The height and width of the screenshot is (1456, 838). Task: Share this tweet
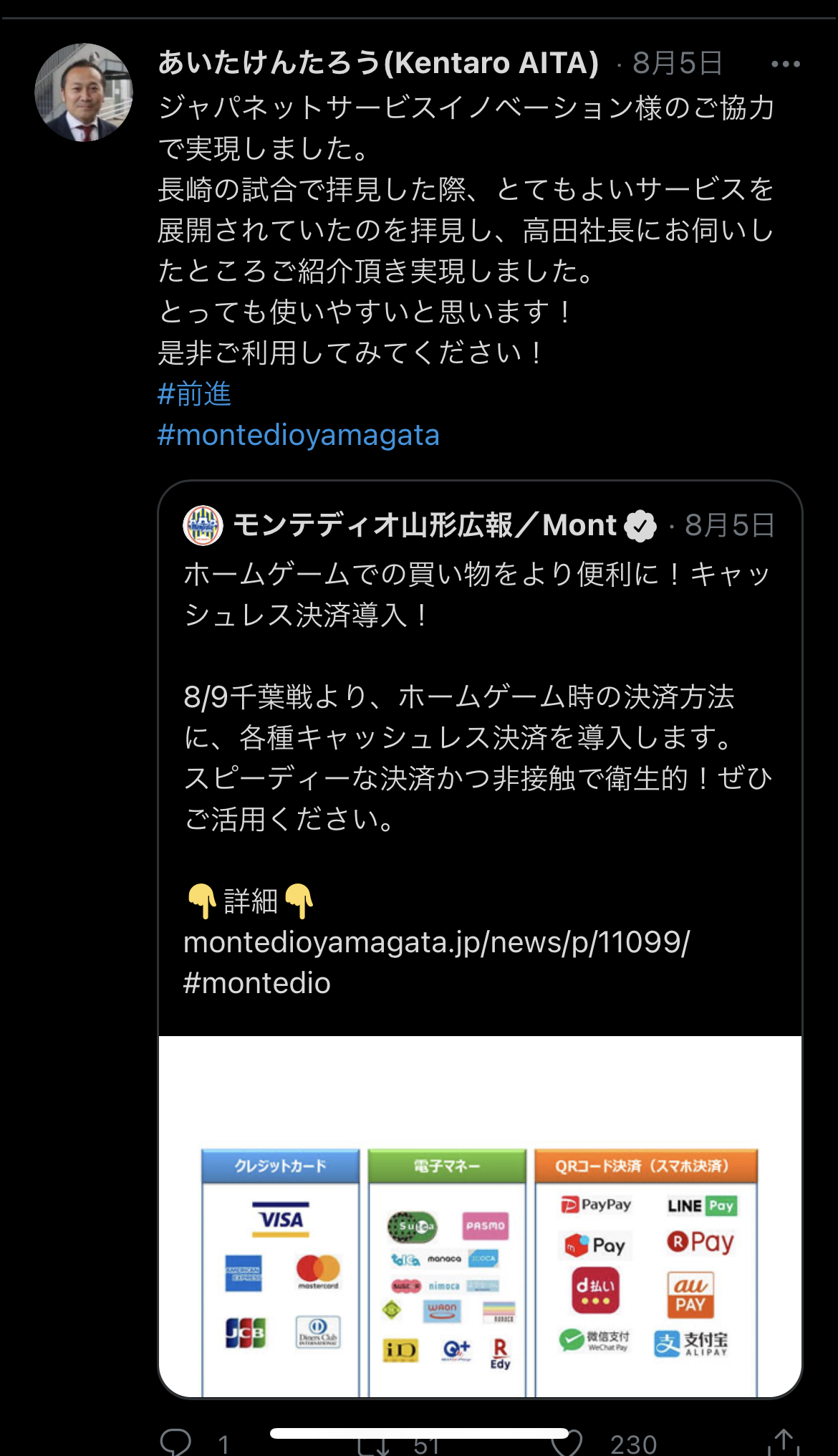click(784, 1442)
